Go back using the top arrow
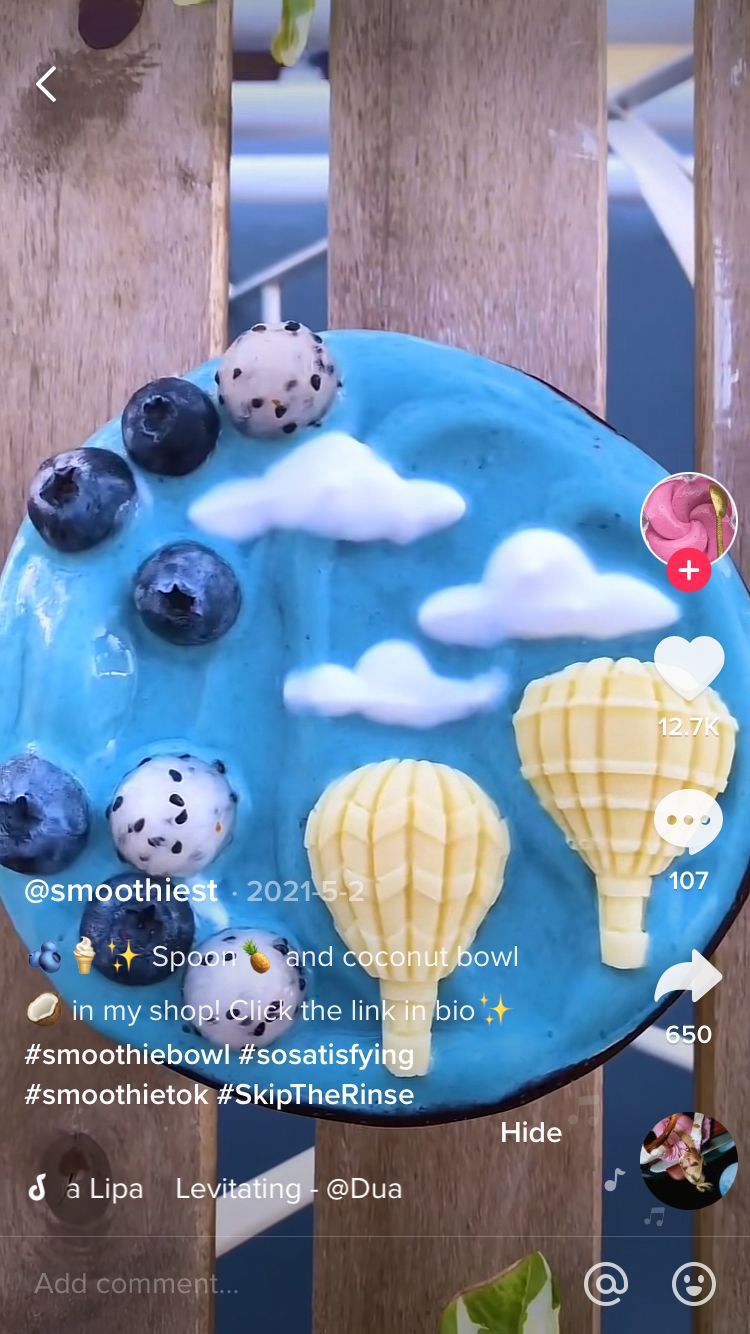 (x=46, y=85)
